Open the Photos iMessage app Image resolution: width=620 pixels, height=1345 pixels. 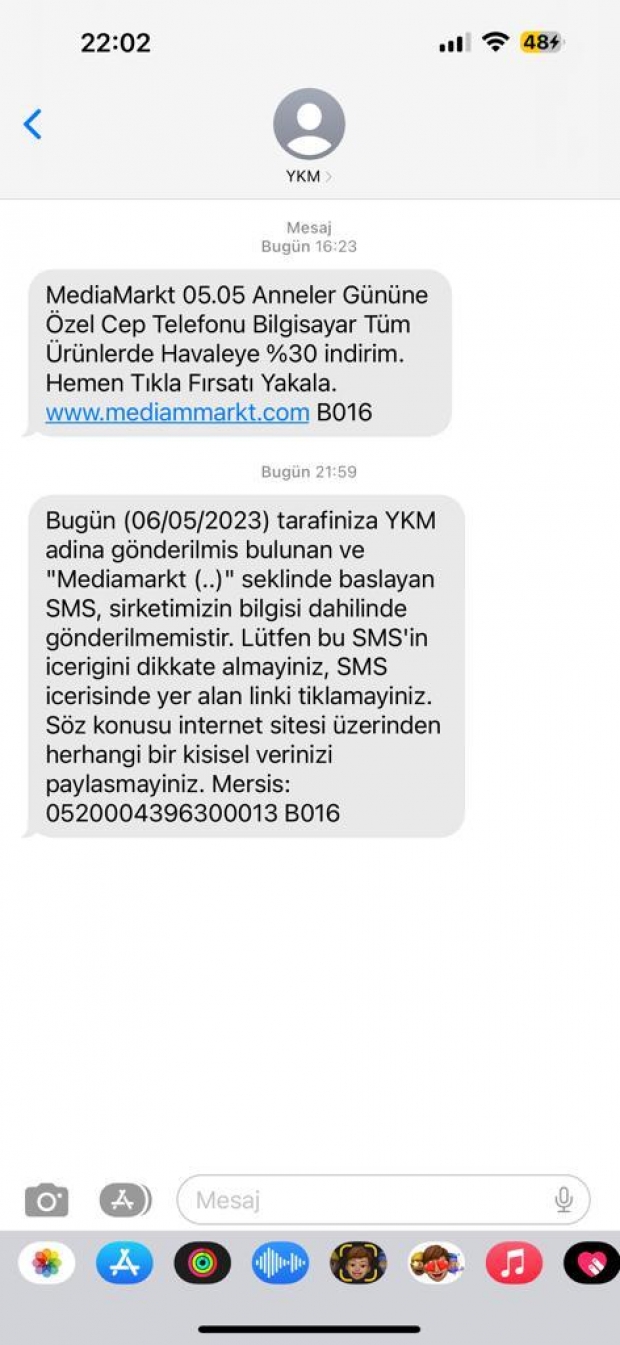(46, 1263)
